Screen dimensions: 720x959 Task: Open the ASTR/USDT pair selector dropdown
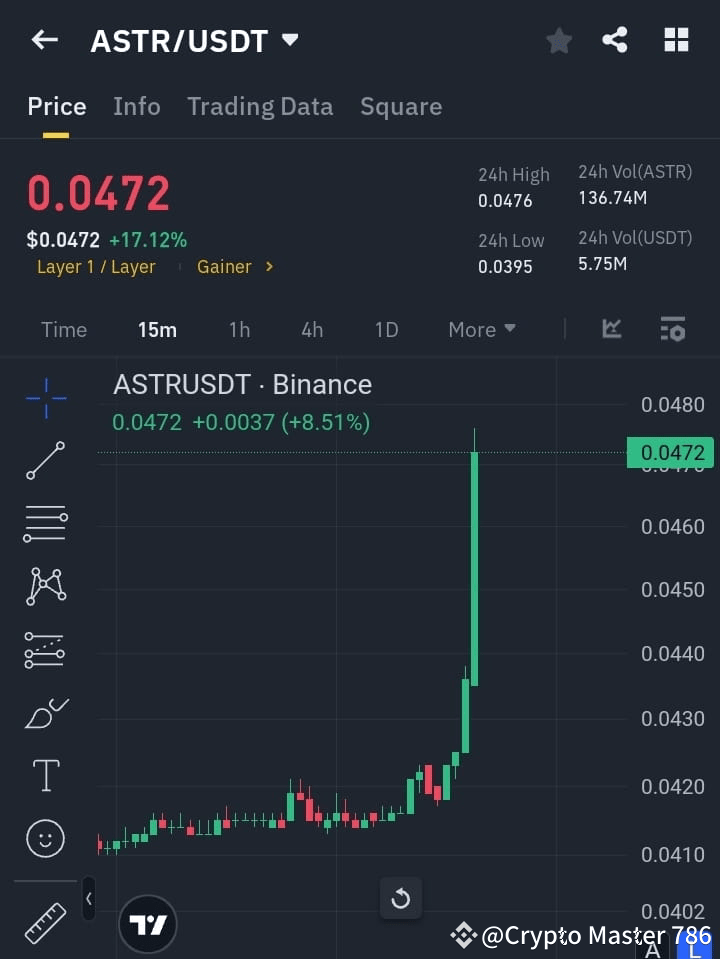[x=289, y=41]
